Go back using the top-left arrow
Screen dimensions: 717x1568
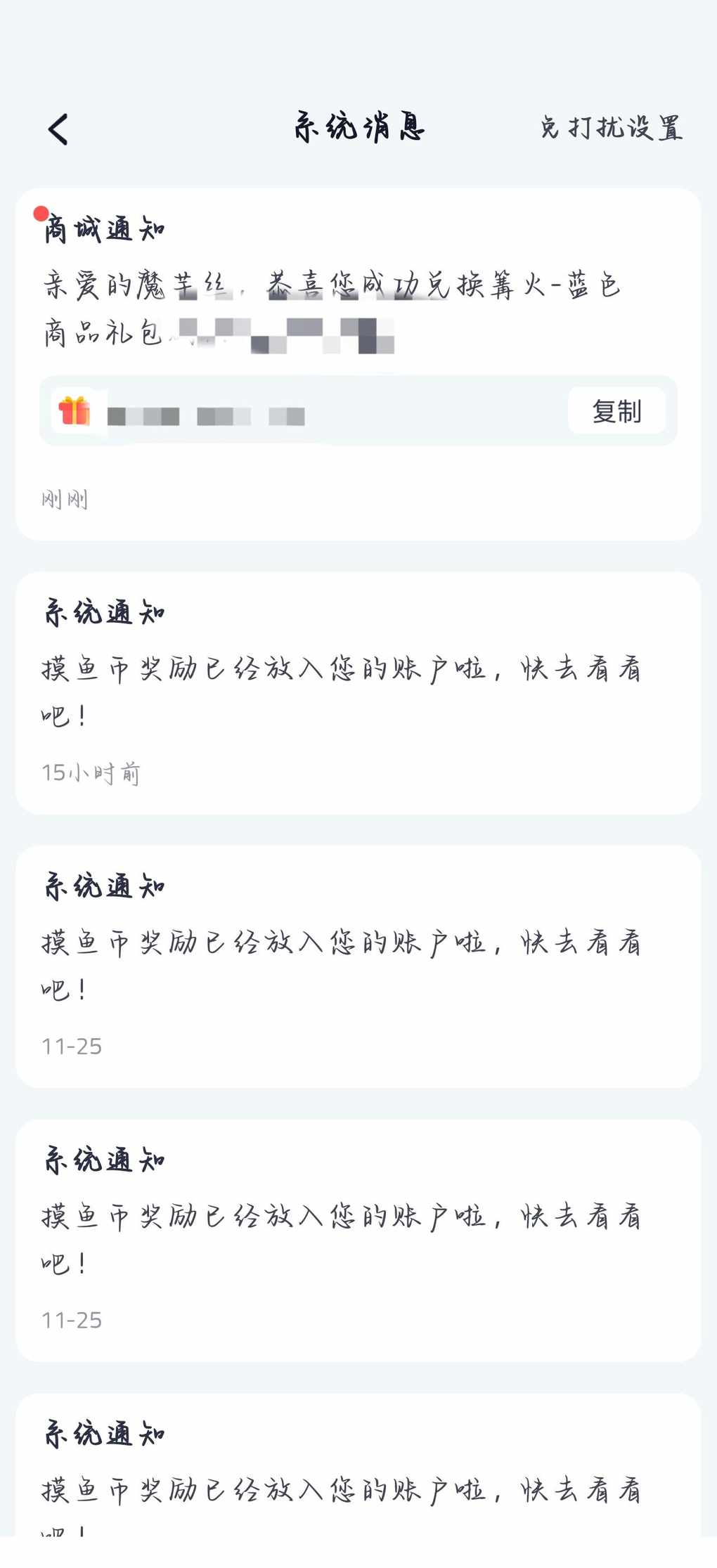point(58,129)
